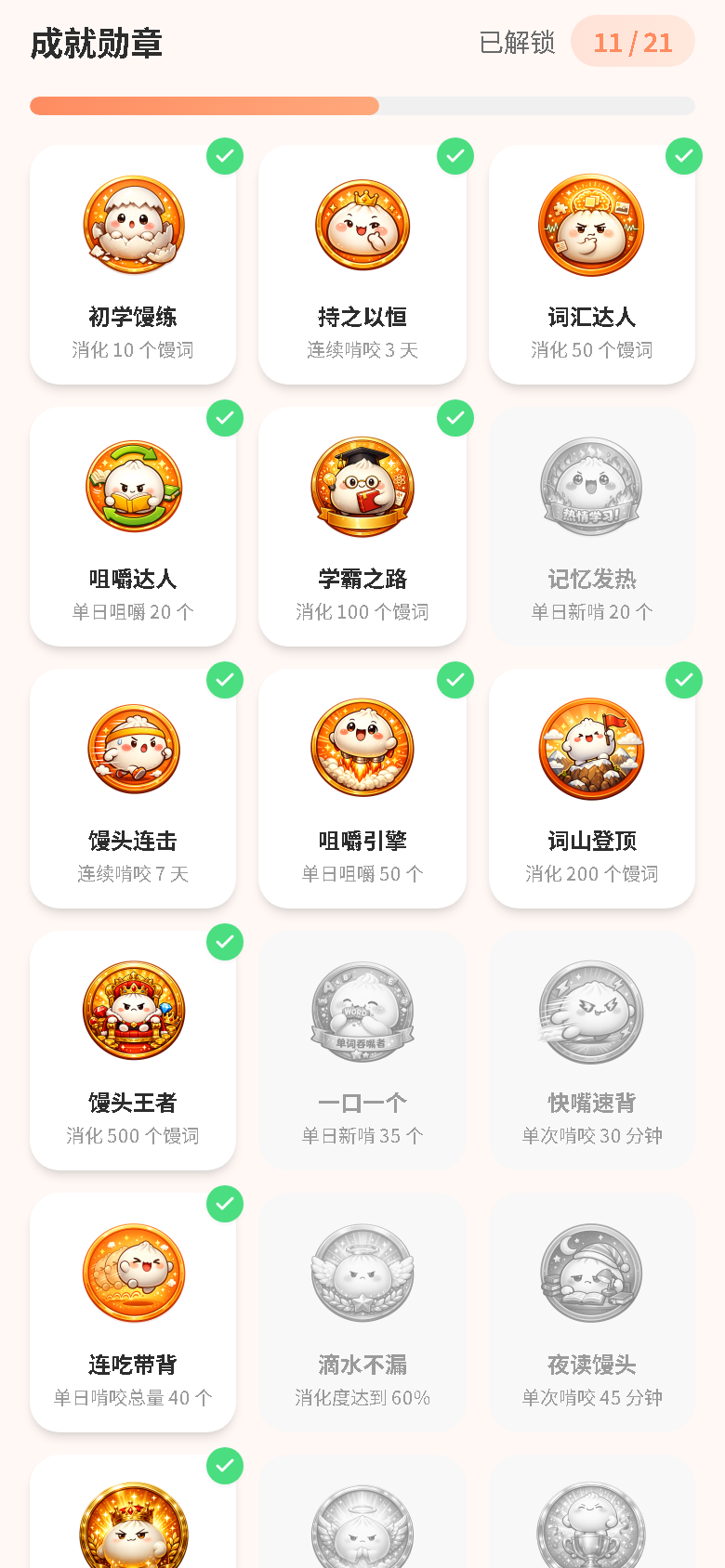The width and height of the screenshot is (725, 1568).
Task: Click the 已解锁 label
Action: pos(517,42)
